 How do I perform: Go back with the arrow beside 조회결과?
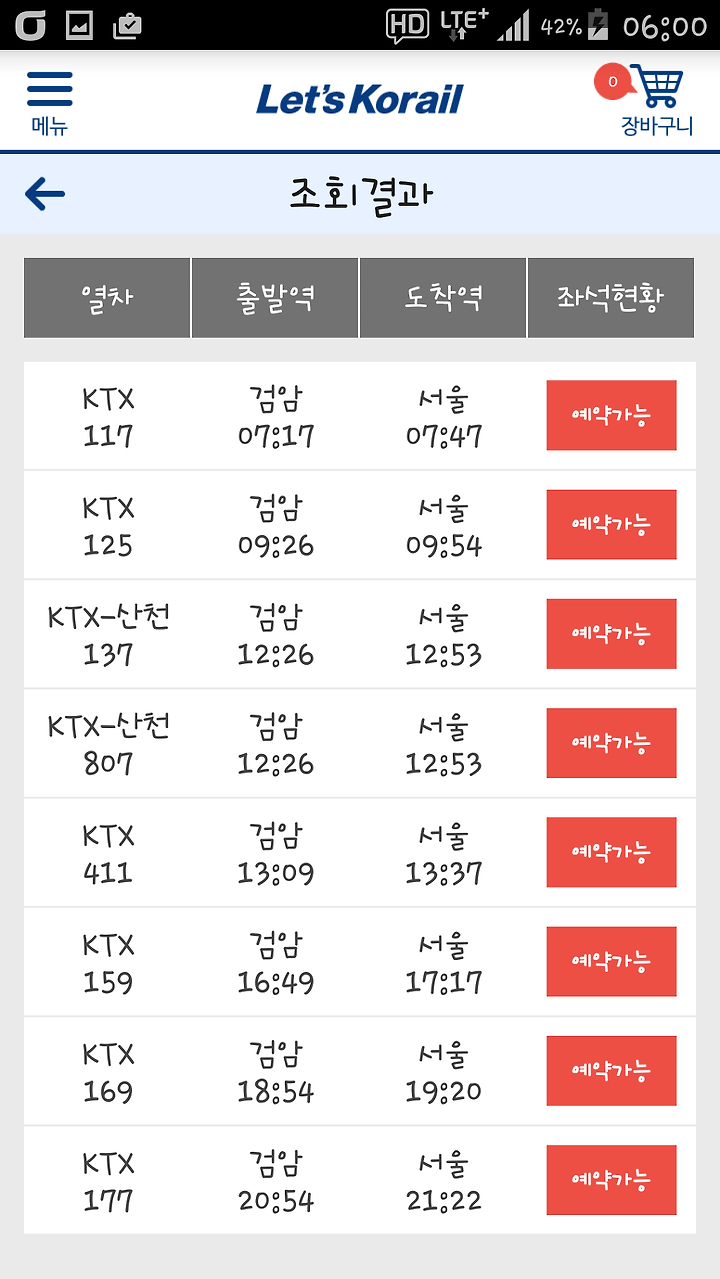pos(45,193)
